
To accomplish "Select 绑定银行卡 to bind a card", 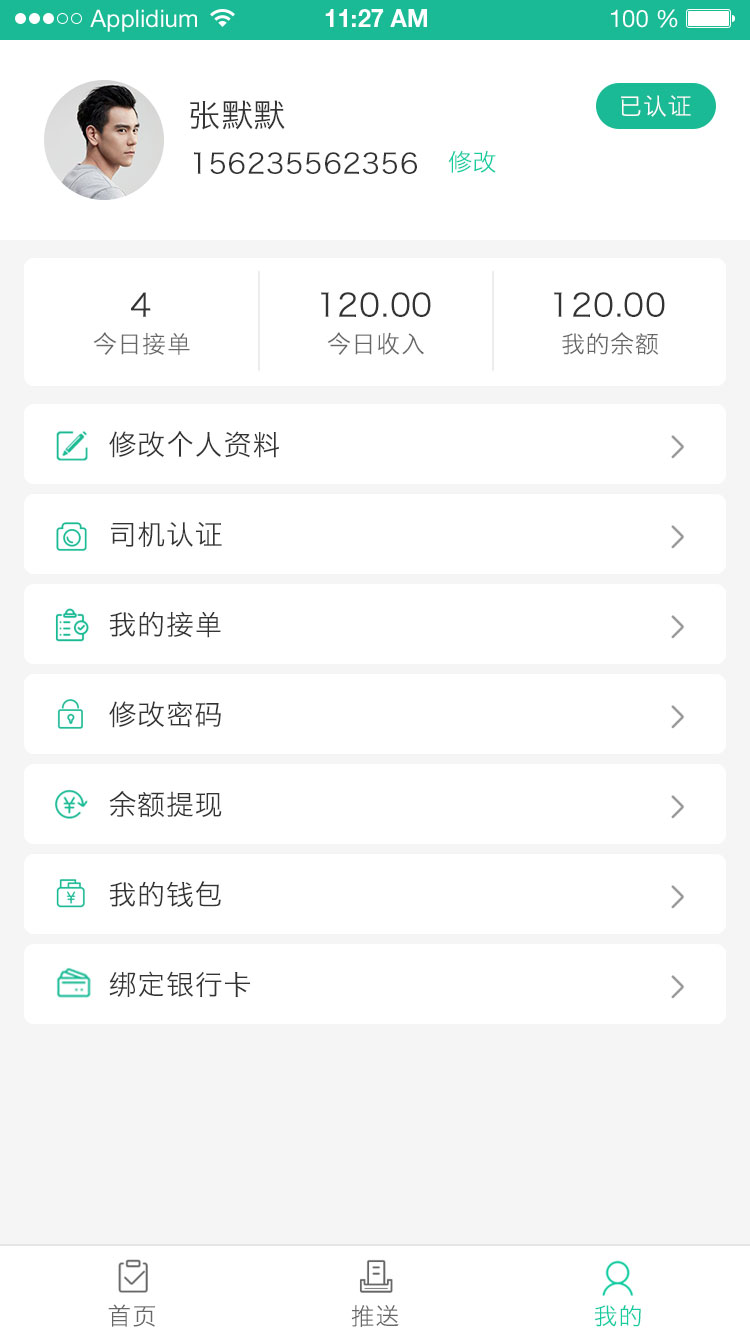I will pyautogui.click(x=374, y=985).
